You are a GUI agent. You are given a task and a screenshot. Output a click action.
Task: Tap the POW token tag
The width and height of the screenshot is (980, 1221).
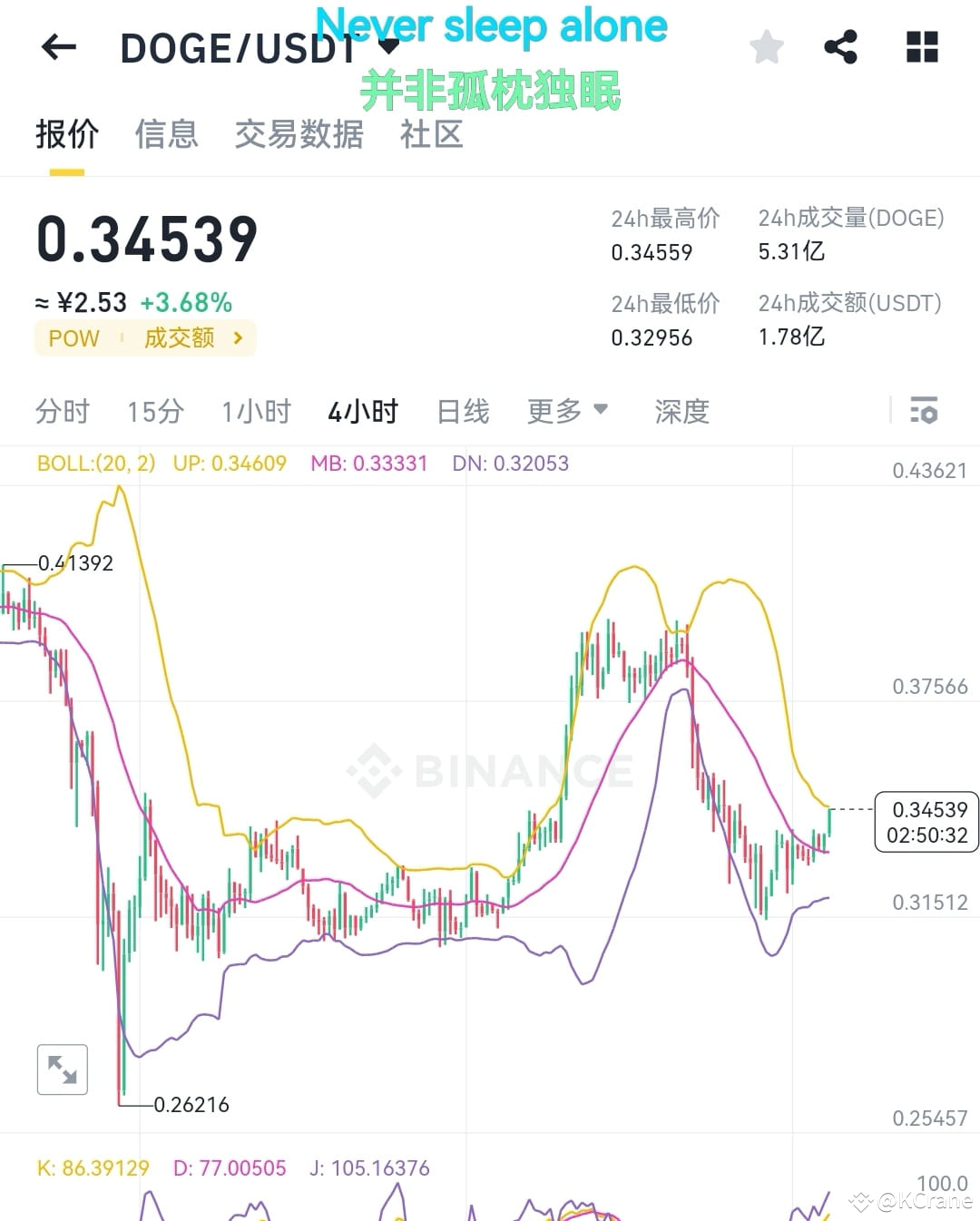click(x=73, y=337)
